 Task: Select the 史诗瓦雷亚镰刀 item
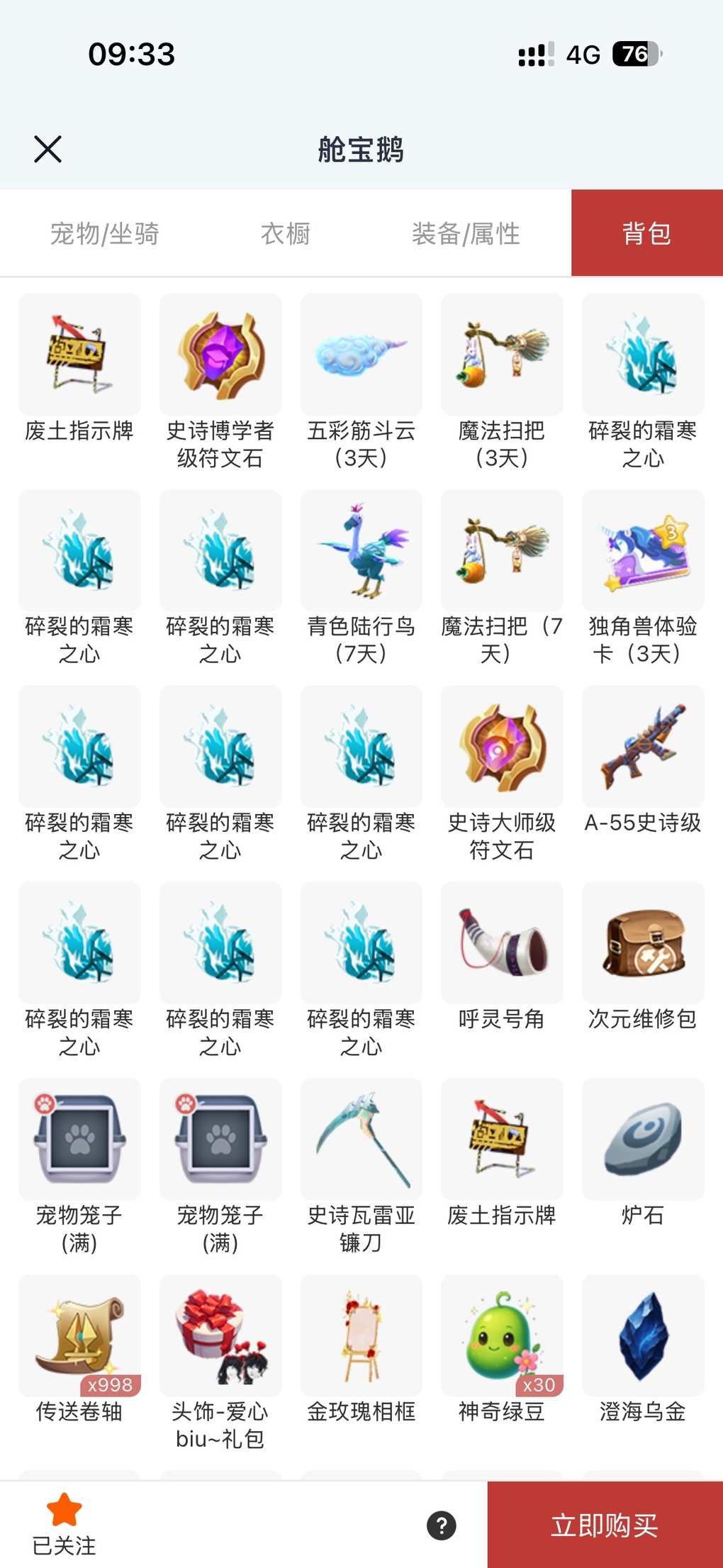(361, 1140)
